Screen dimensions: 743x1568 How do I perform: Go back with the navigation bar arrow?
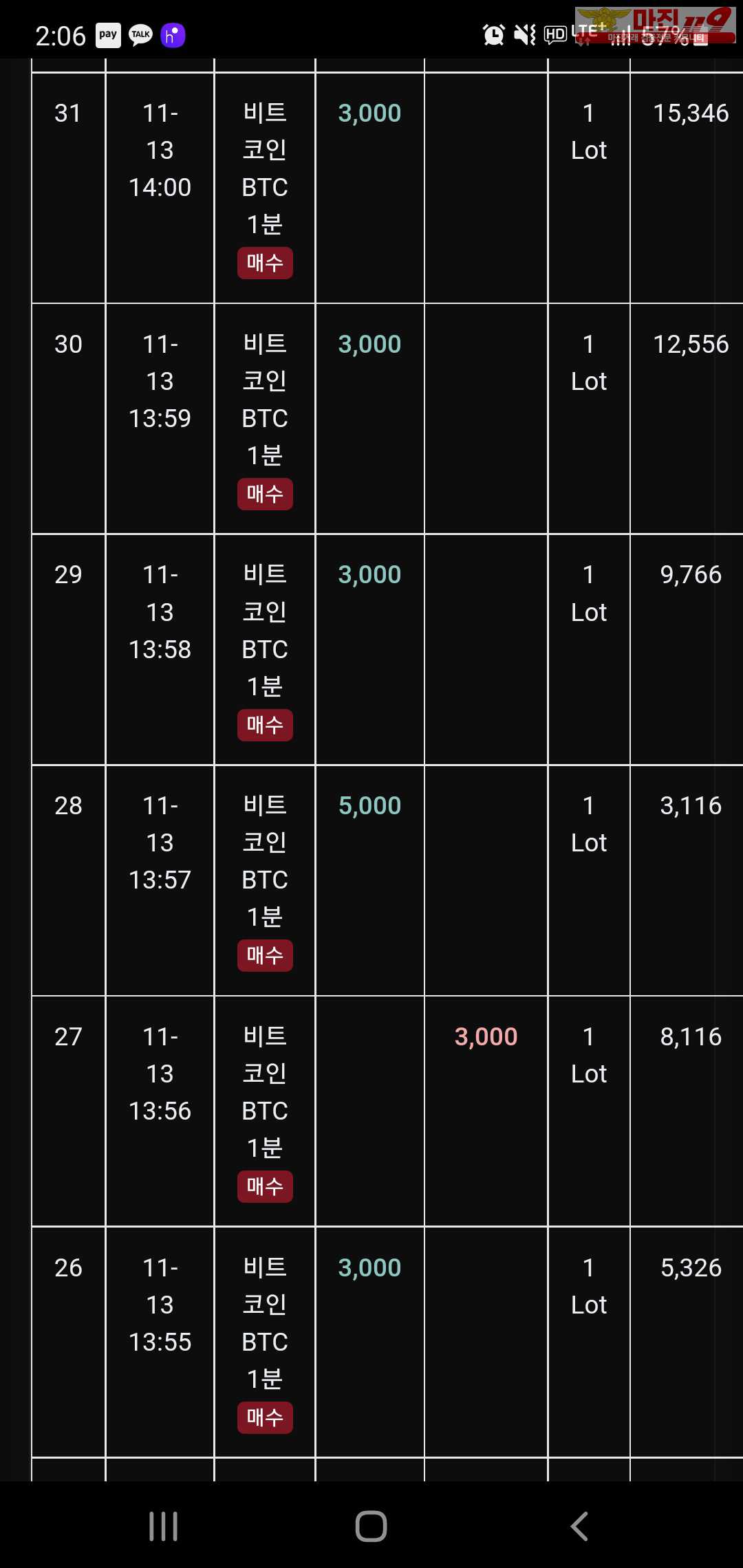pos(579,1526)
